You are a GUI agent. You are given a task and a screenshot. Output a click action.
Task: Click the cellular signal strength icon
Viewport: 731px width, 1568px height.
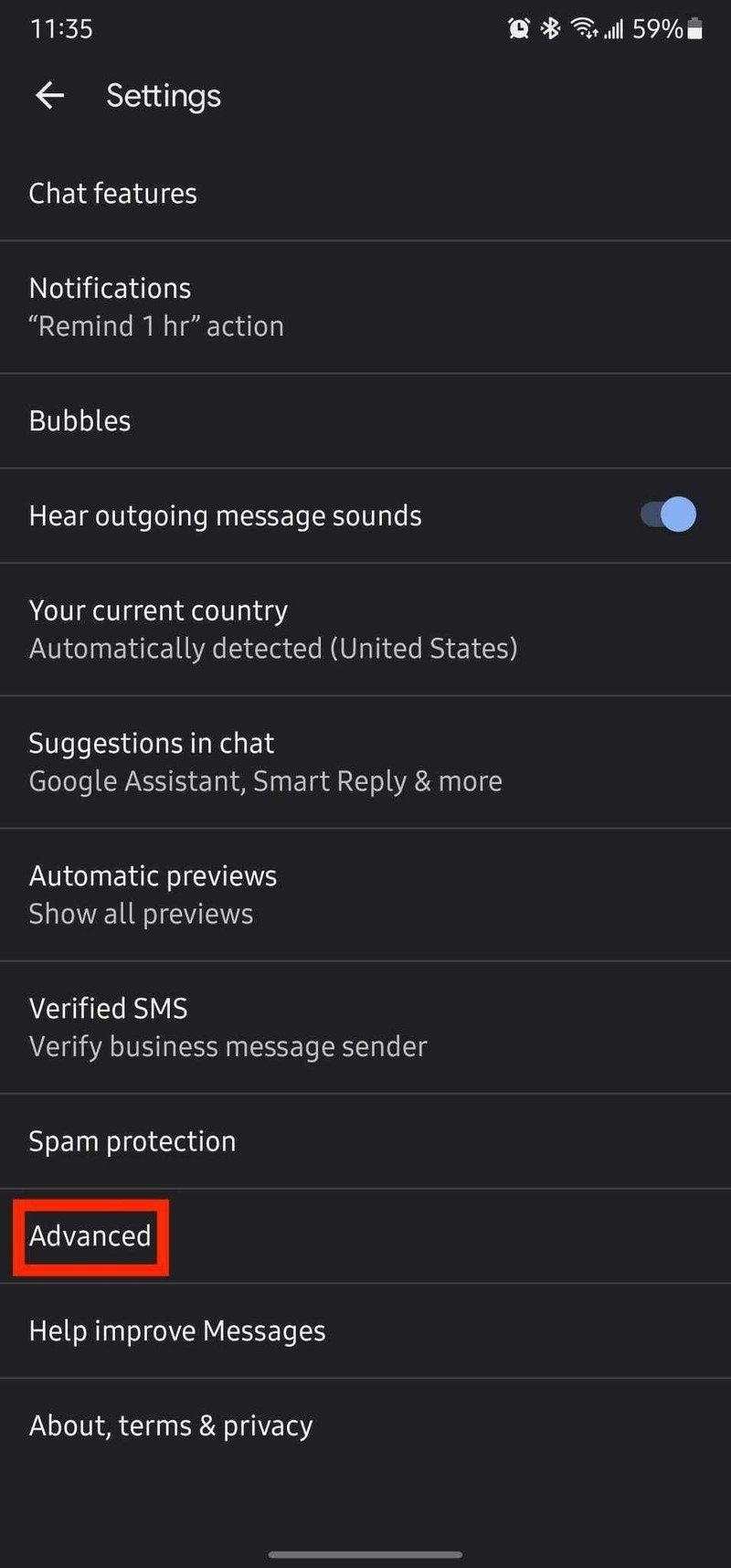pyautogui.click(x=616, y=28)
